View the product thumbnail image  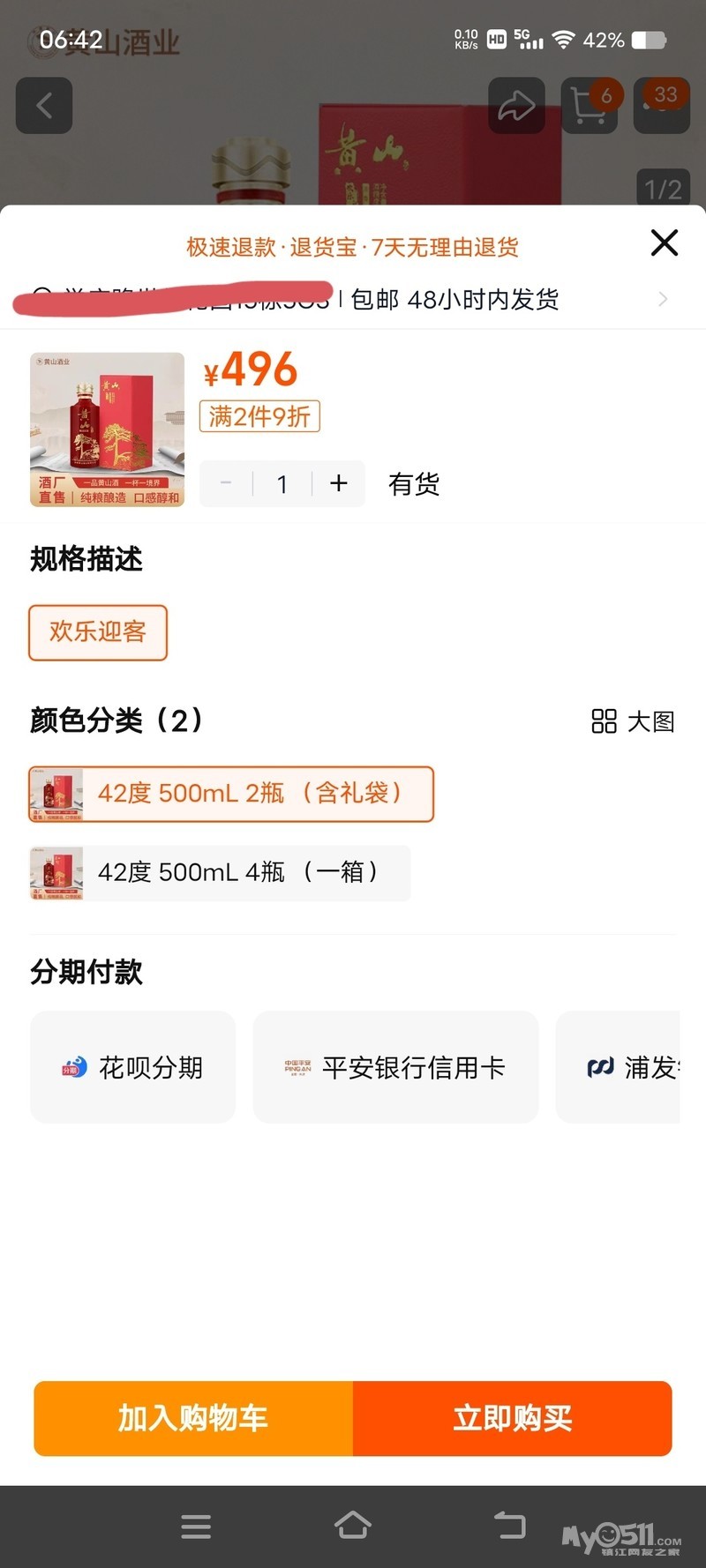[x=108, y=429]
